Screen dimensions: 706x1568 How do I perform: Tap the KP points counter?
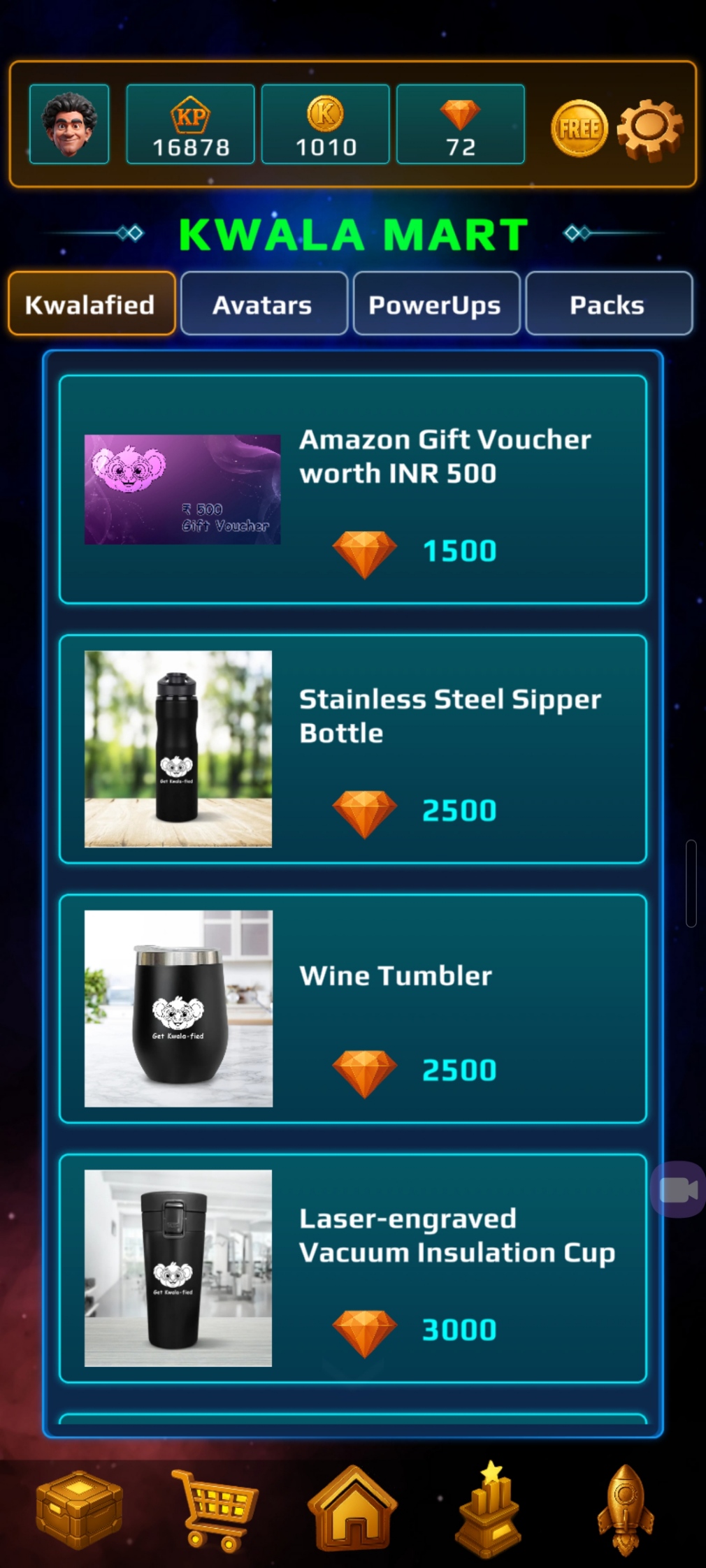190,124
